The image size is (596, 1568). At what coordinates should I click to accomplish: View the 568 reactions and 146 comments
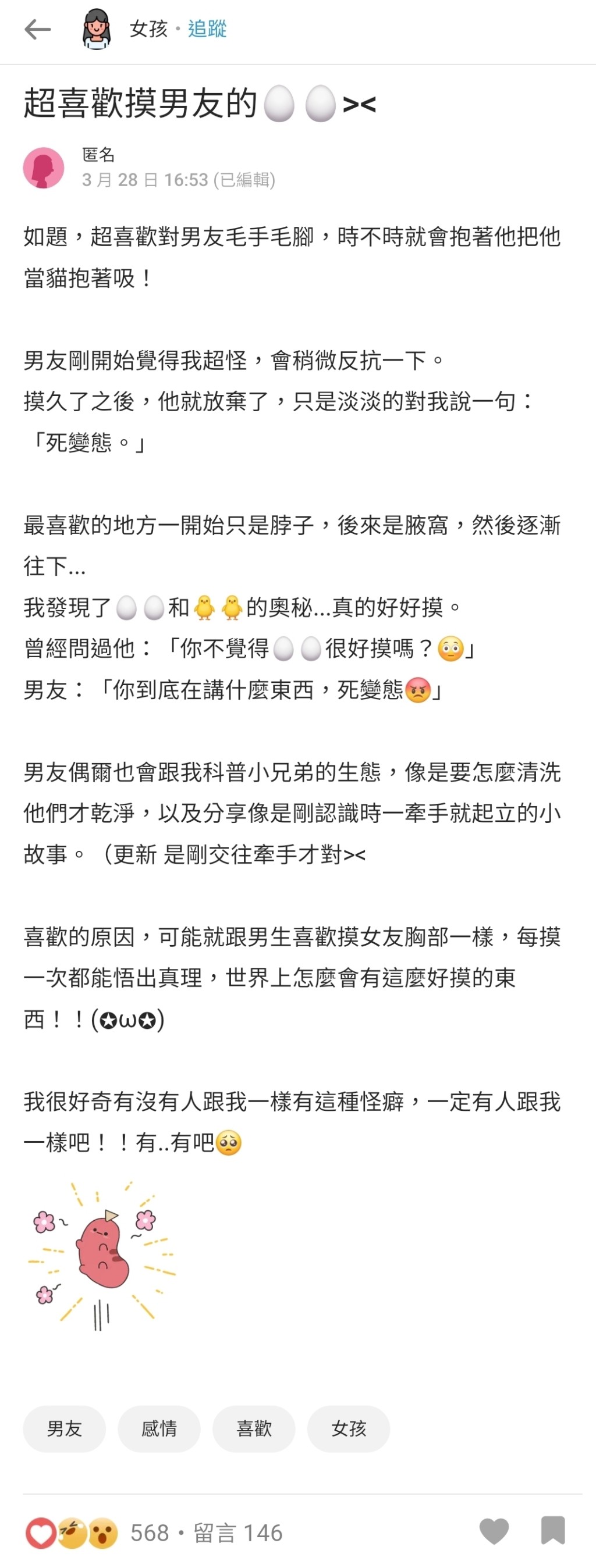coord(206,1533)
